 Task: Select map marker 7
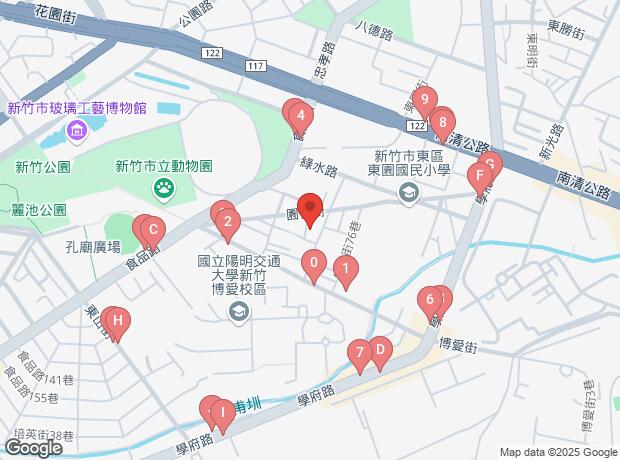pos(359,352)
